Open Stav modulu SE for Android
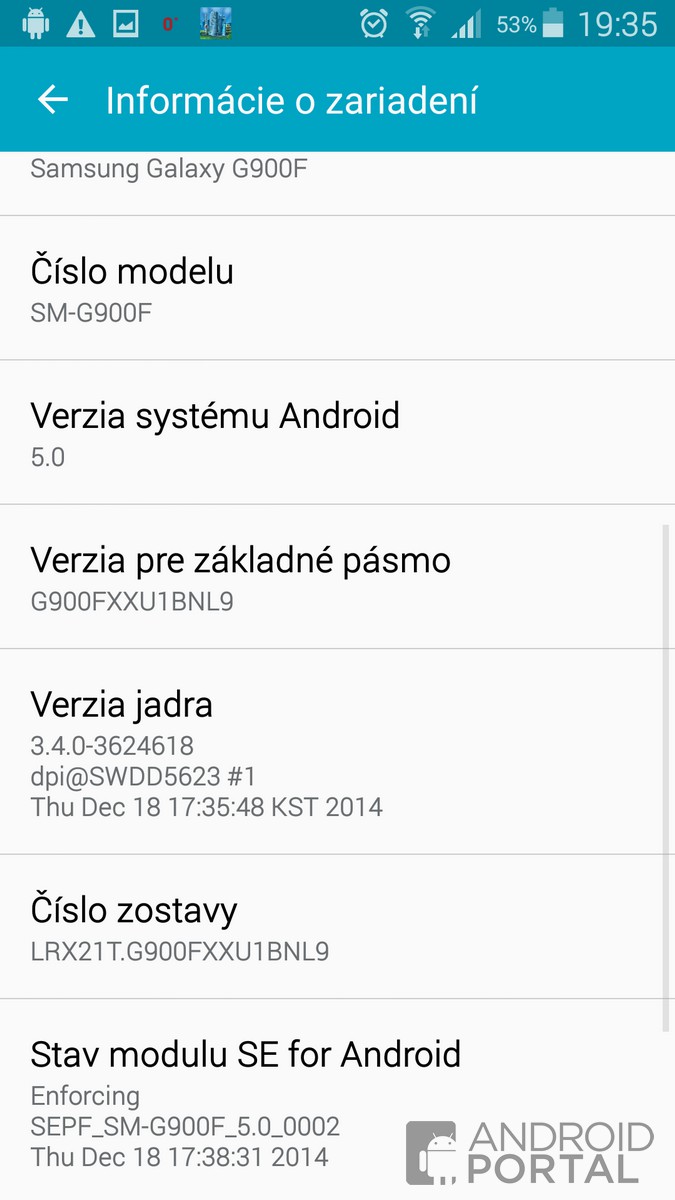This screenshot has height=1200, width=675. (337, 1100)
